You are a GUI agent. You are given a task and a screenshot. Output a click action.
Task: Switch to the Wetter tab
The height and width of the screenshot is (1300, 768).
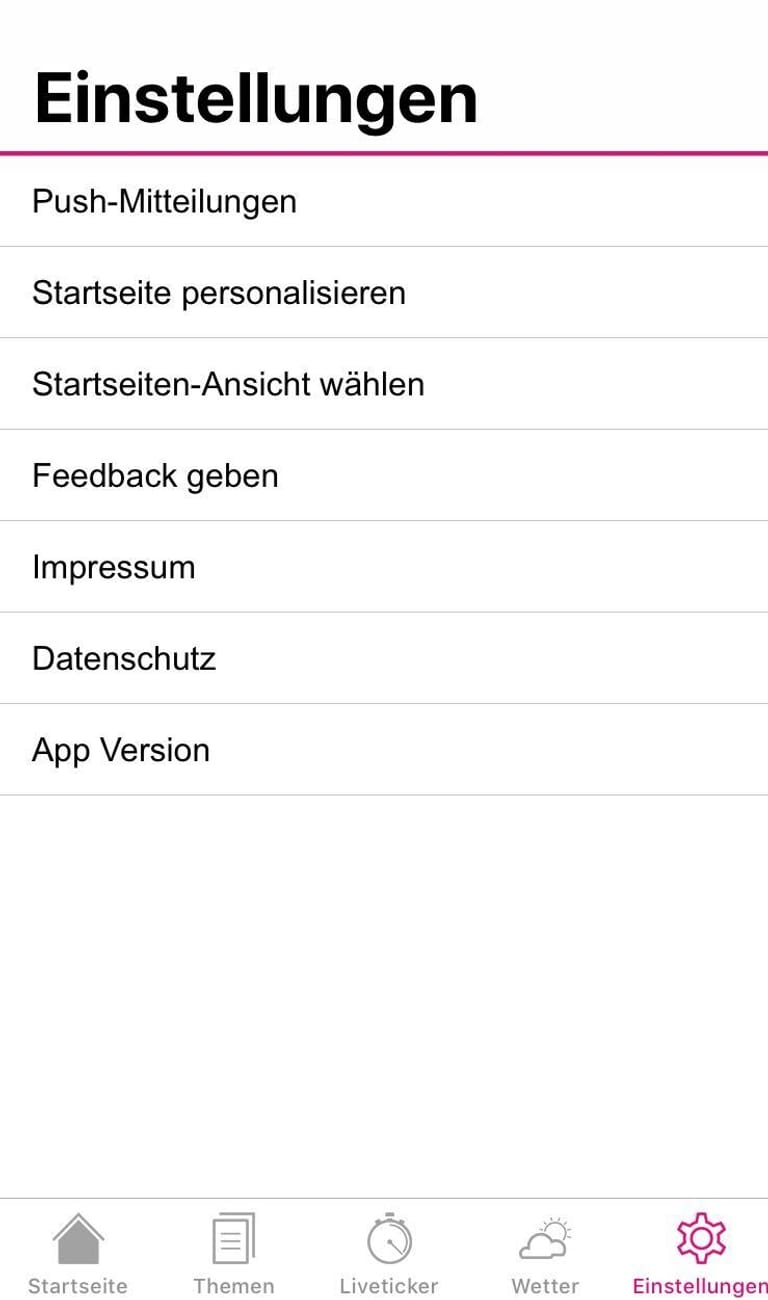(545, 1253)
